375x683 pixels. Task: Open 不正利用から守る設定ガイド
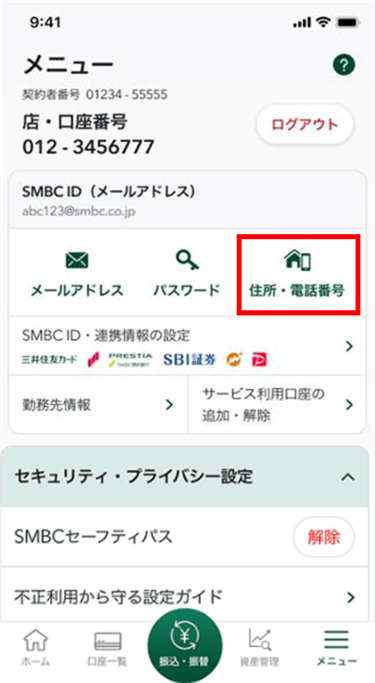pyautogui.click(x=185, y=597)
